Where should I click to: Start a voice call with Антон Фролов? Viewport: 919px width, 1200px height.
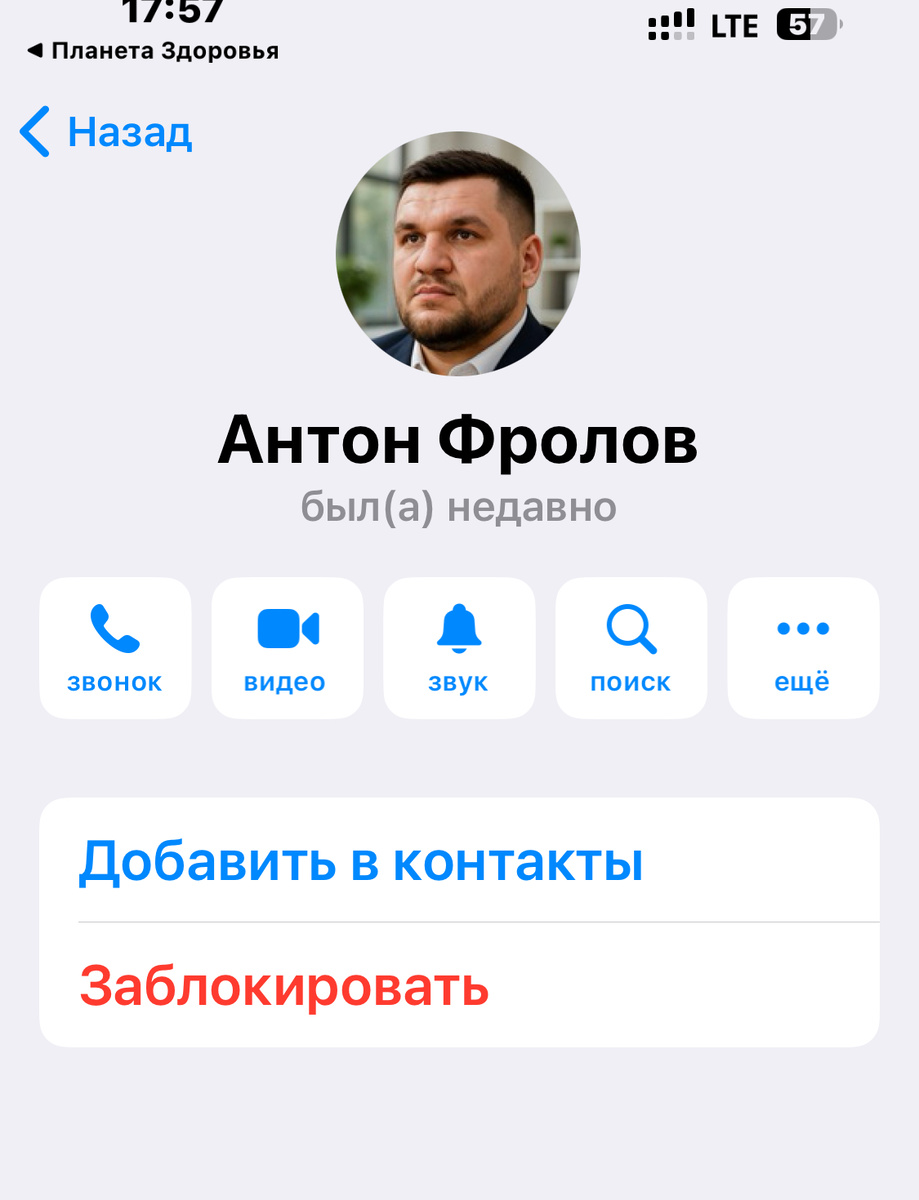click(114, 647)
